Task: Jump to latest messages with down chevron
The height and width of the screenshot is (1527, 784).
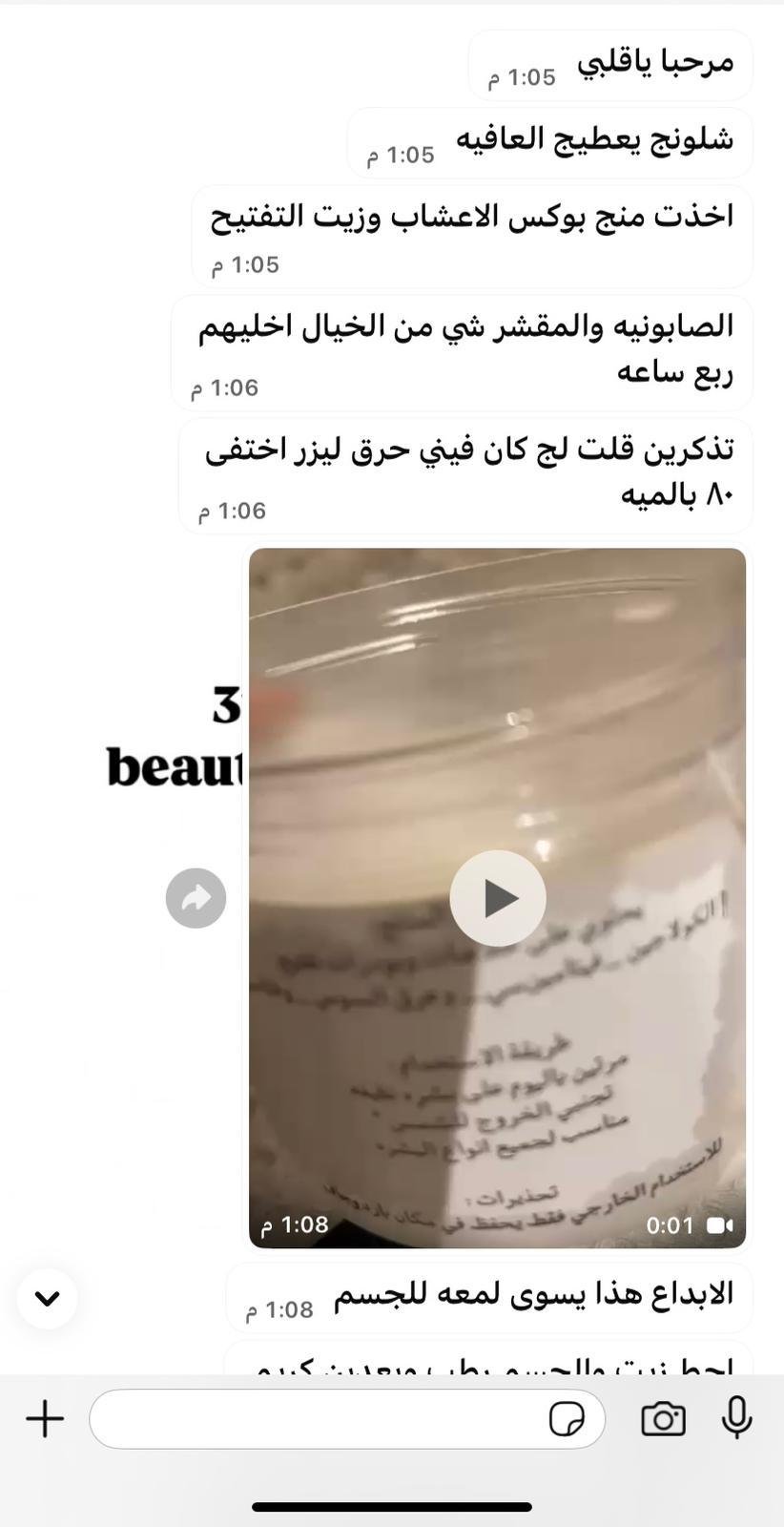Action: tap(47, 1298)
